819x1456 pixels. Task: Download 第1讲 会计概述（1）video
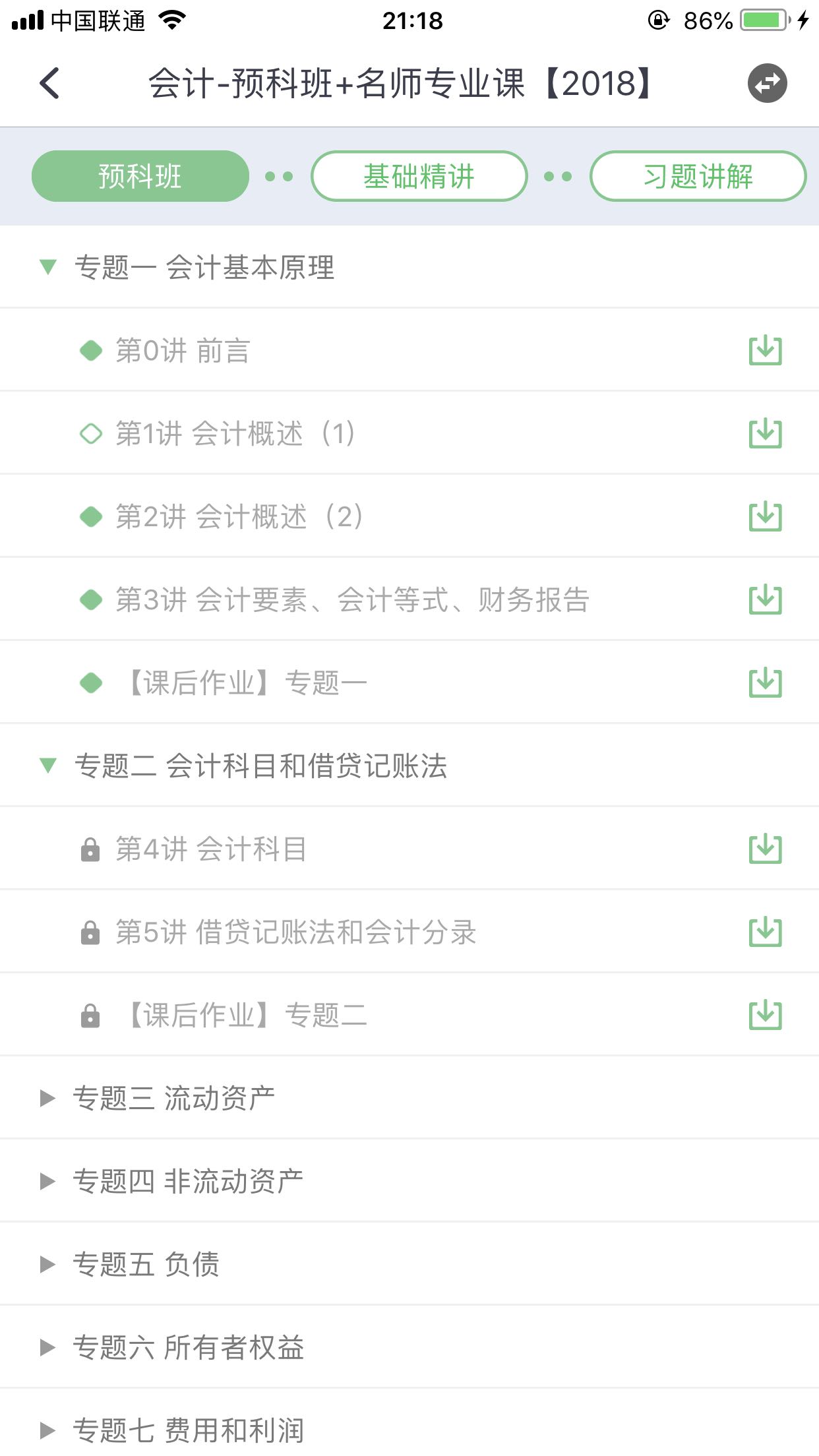[765, 433]
